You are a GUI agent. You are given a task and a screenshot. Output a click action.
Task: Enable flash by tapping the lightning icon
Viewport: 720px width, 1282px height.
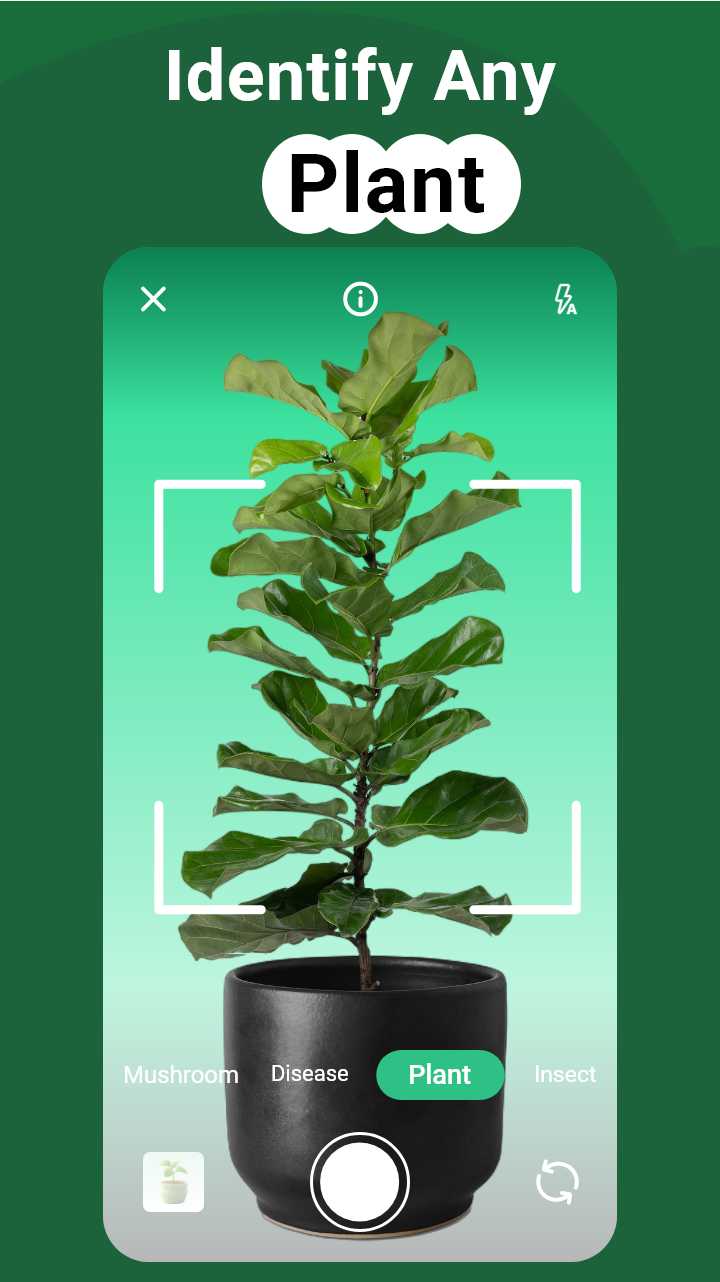click(566, 299)
